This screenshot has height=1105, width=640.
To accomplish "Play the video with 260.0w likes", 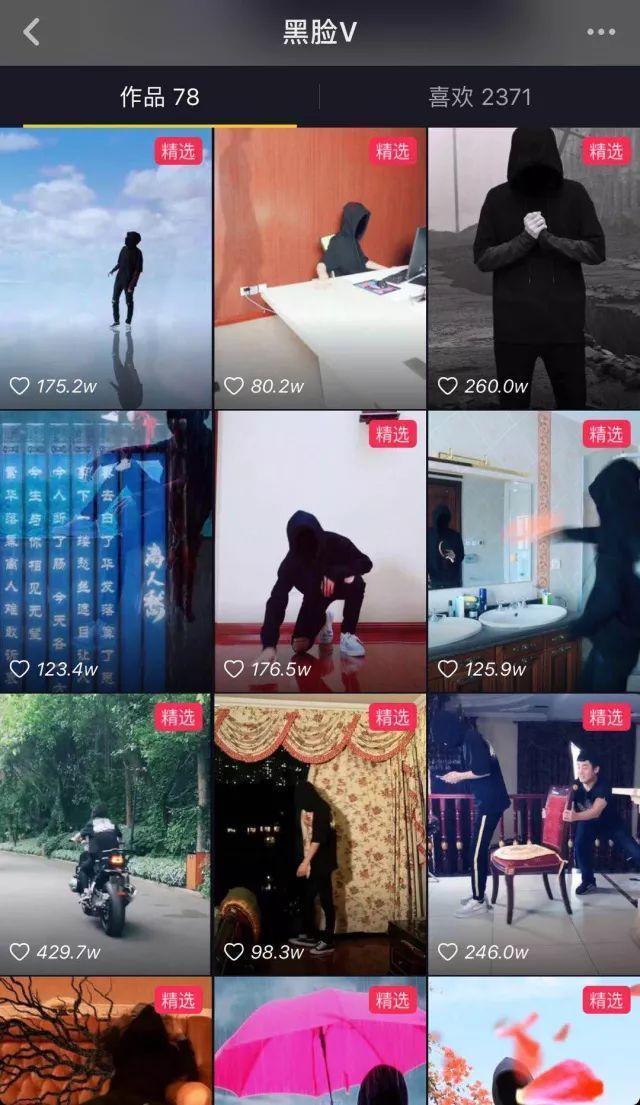I will [534, 267].
